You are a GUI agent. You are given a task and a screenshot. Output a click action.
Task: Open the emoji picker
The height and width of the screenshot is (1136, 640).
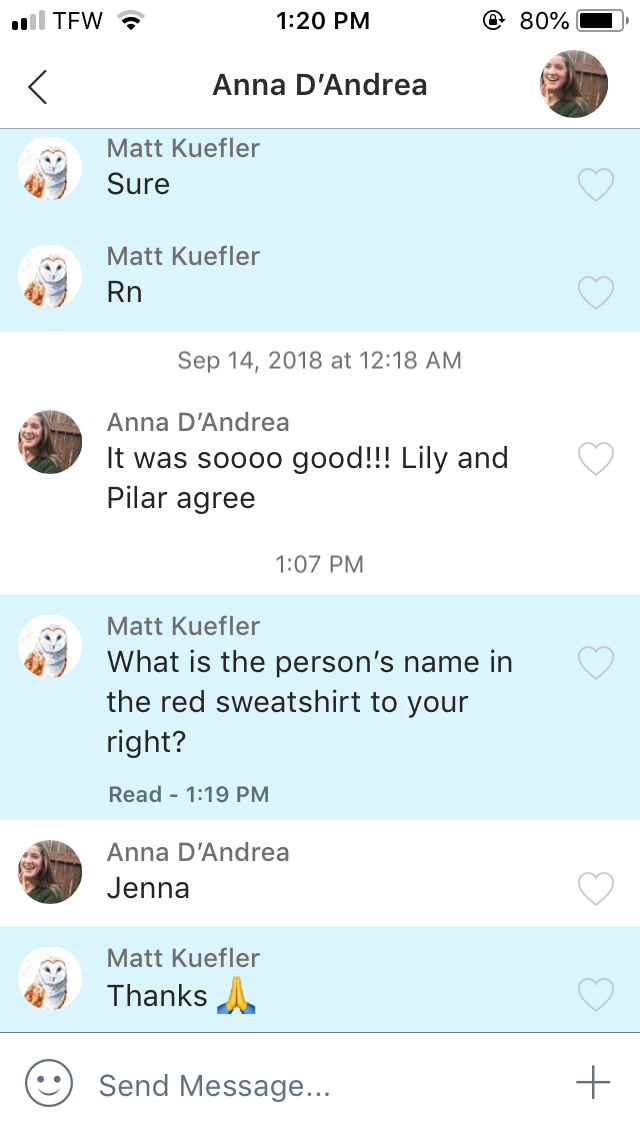click(x=49, y=1083)
